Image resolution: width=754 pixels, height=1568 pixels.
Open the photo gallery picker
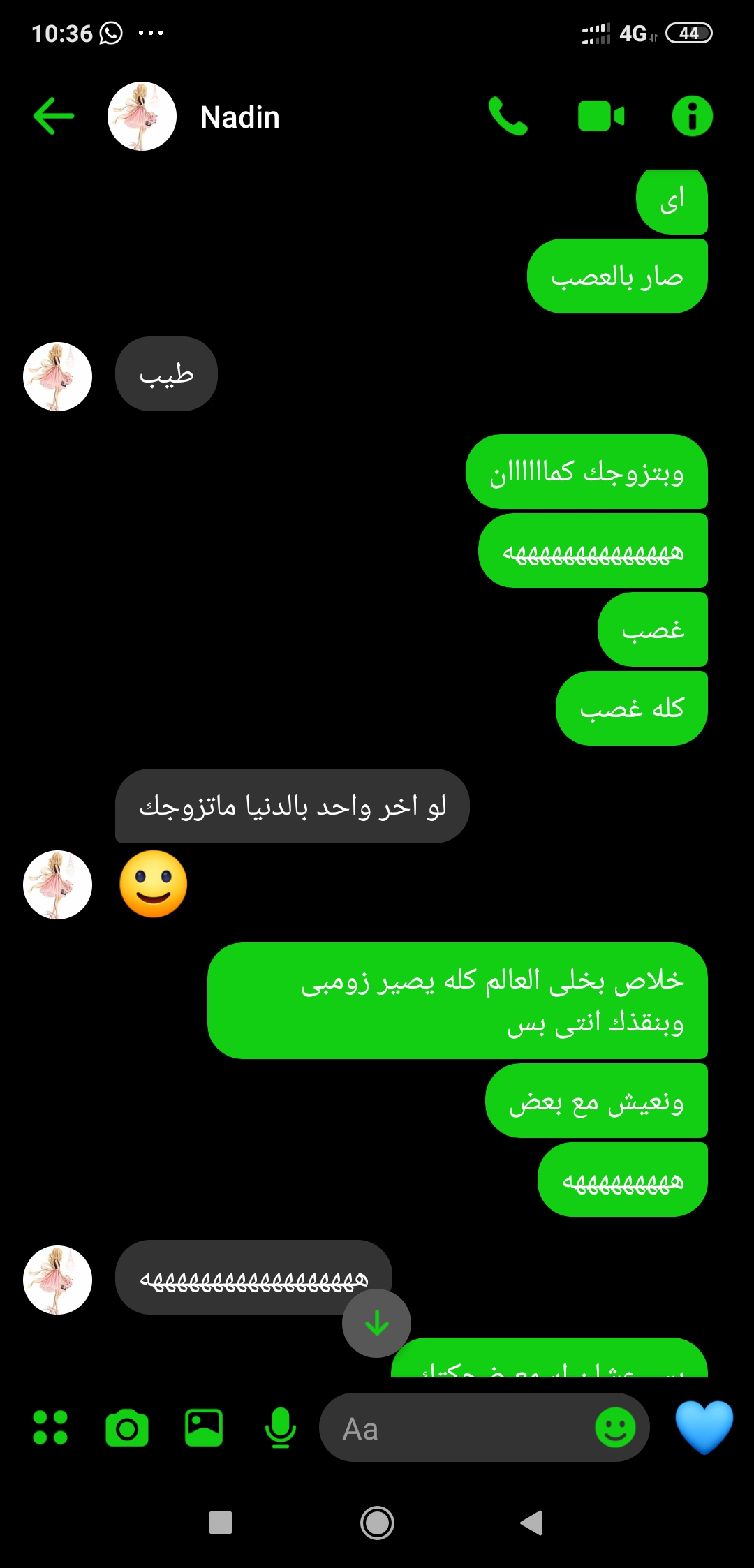pos(204,1428)
